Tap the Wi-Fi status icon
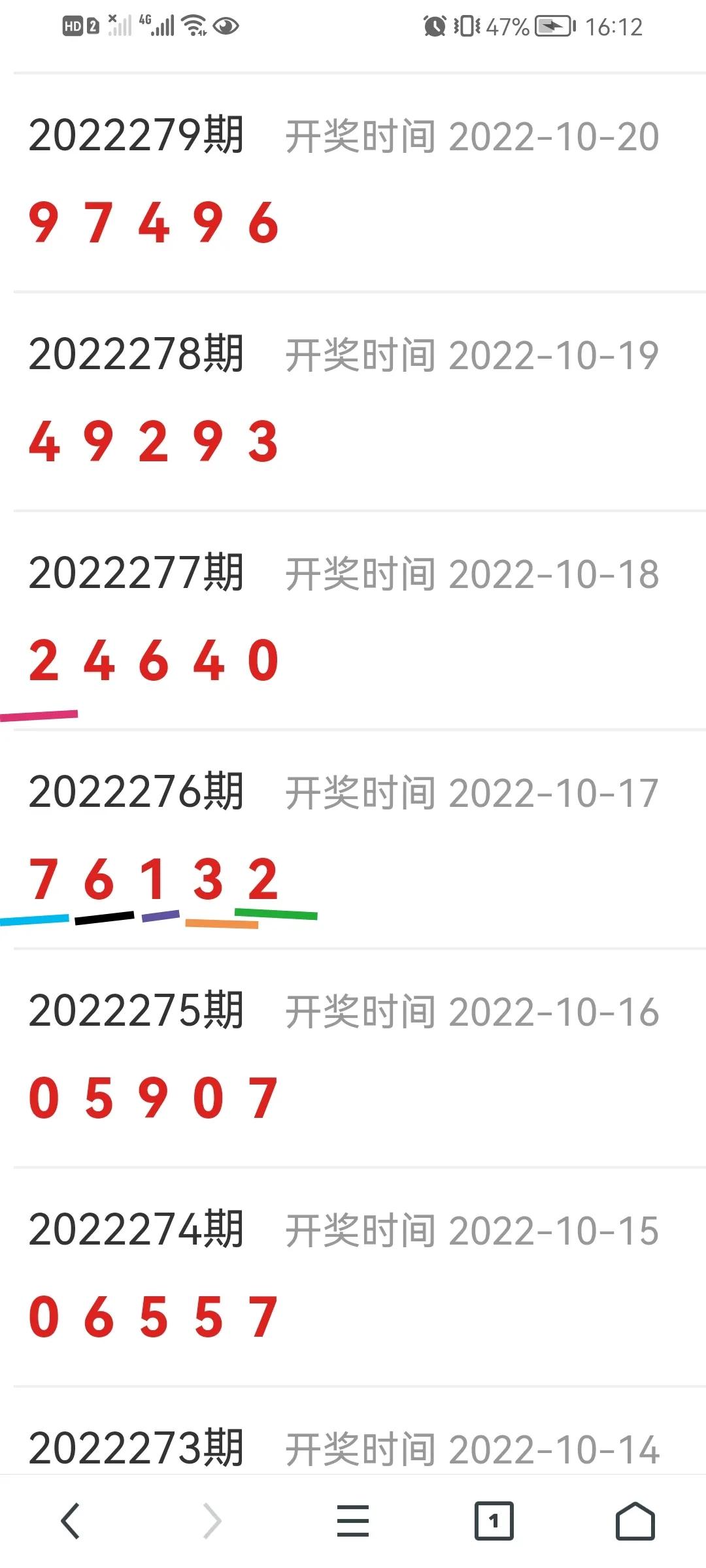The height and width of the screenshot is (1568, 706). click(192, 26)
